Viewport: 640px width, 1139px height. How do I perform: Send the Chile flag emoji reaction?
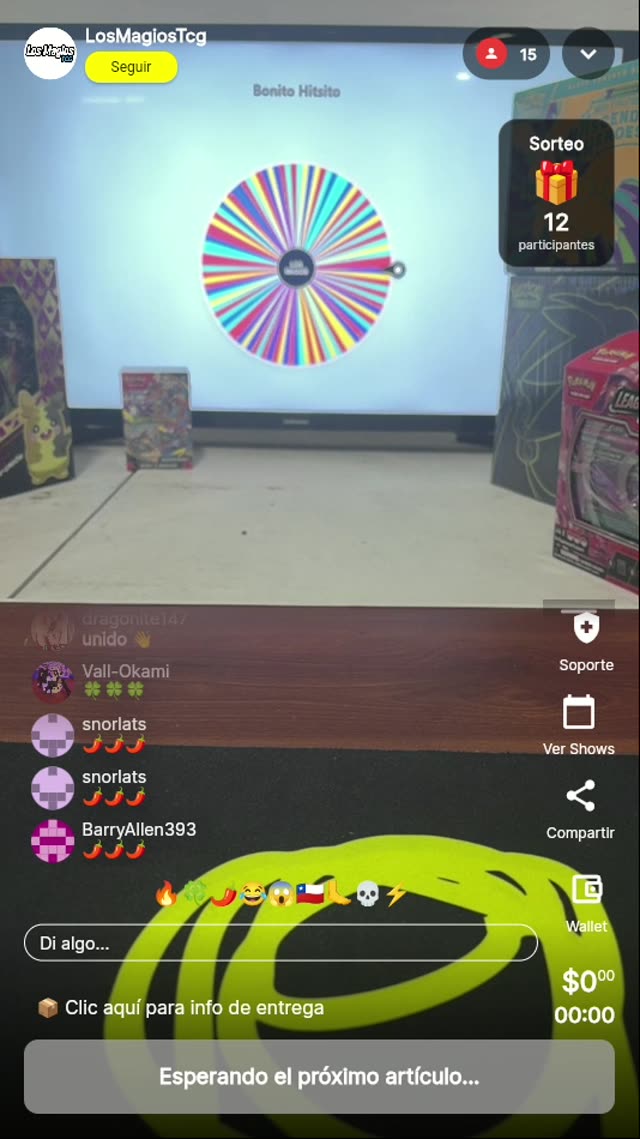pos(309,894)
